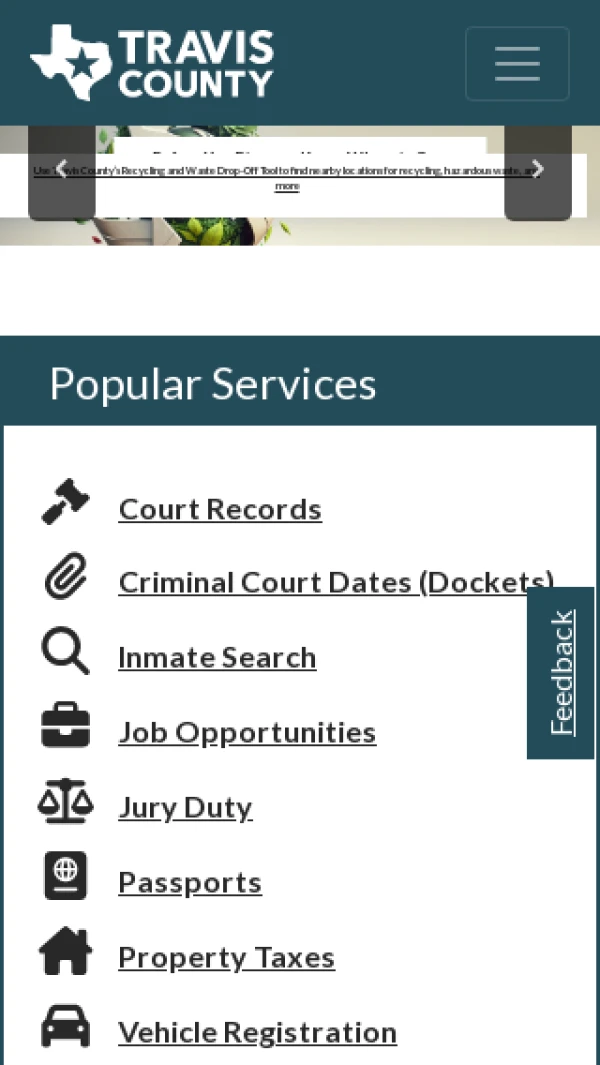Open Property Taxes service
The height and width of the screenshot is (1065, 600).
click(x=226, y=957)
